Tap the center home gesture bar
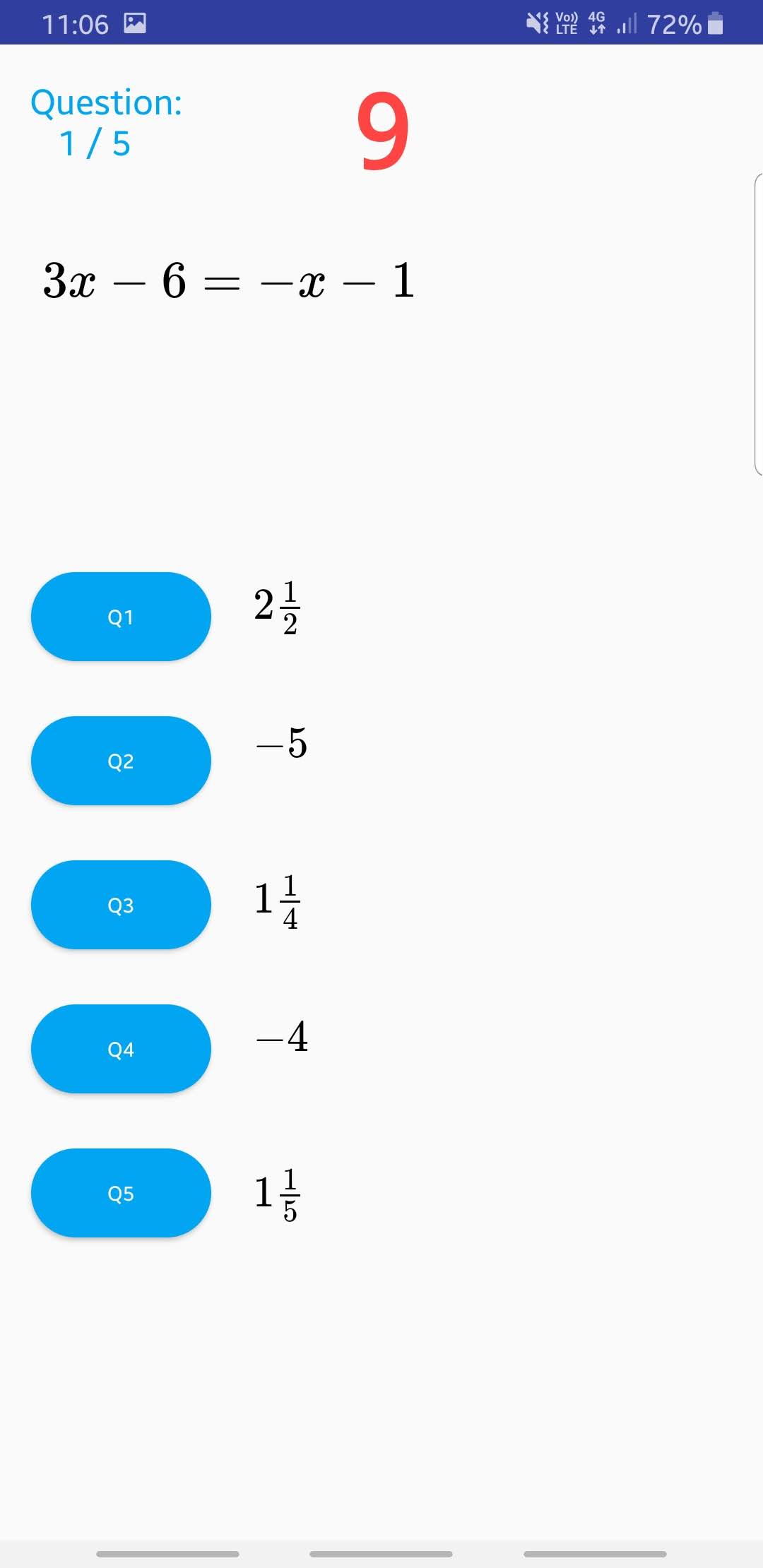The height and width of the screenshot is (1568, 763). 381,1553
